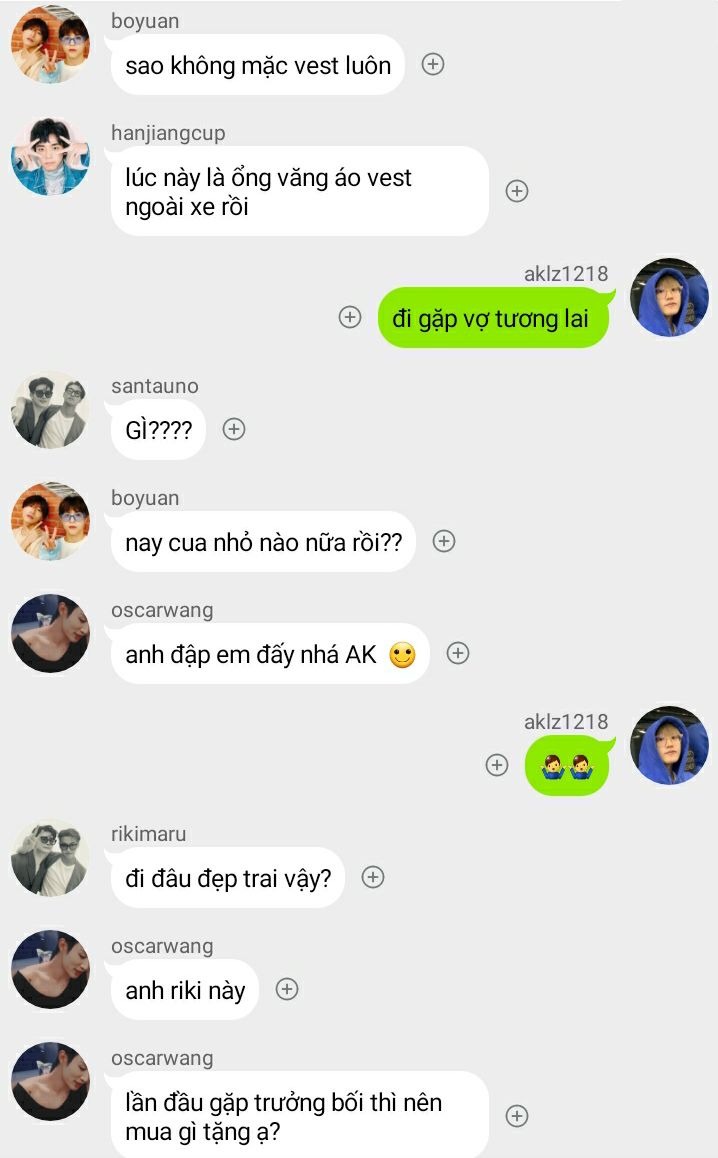Tap plus icon next to "anh riki này"
This screenshot has width=718, height=1158.
(x=286, y=989)
